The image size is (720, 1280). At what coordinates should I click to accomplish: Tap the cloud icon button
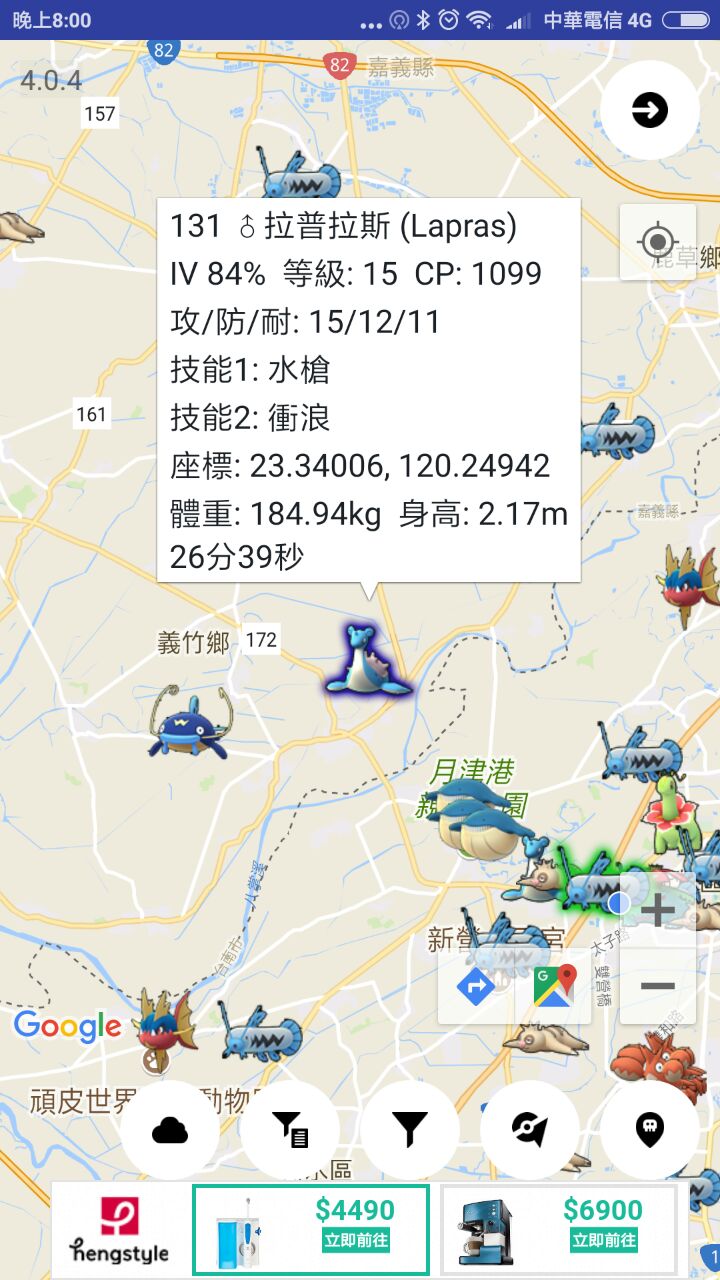pos(170,1130)
